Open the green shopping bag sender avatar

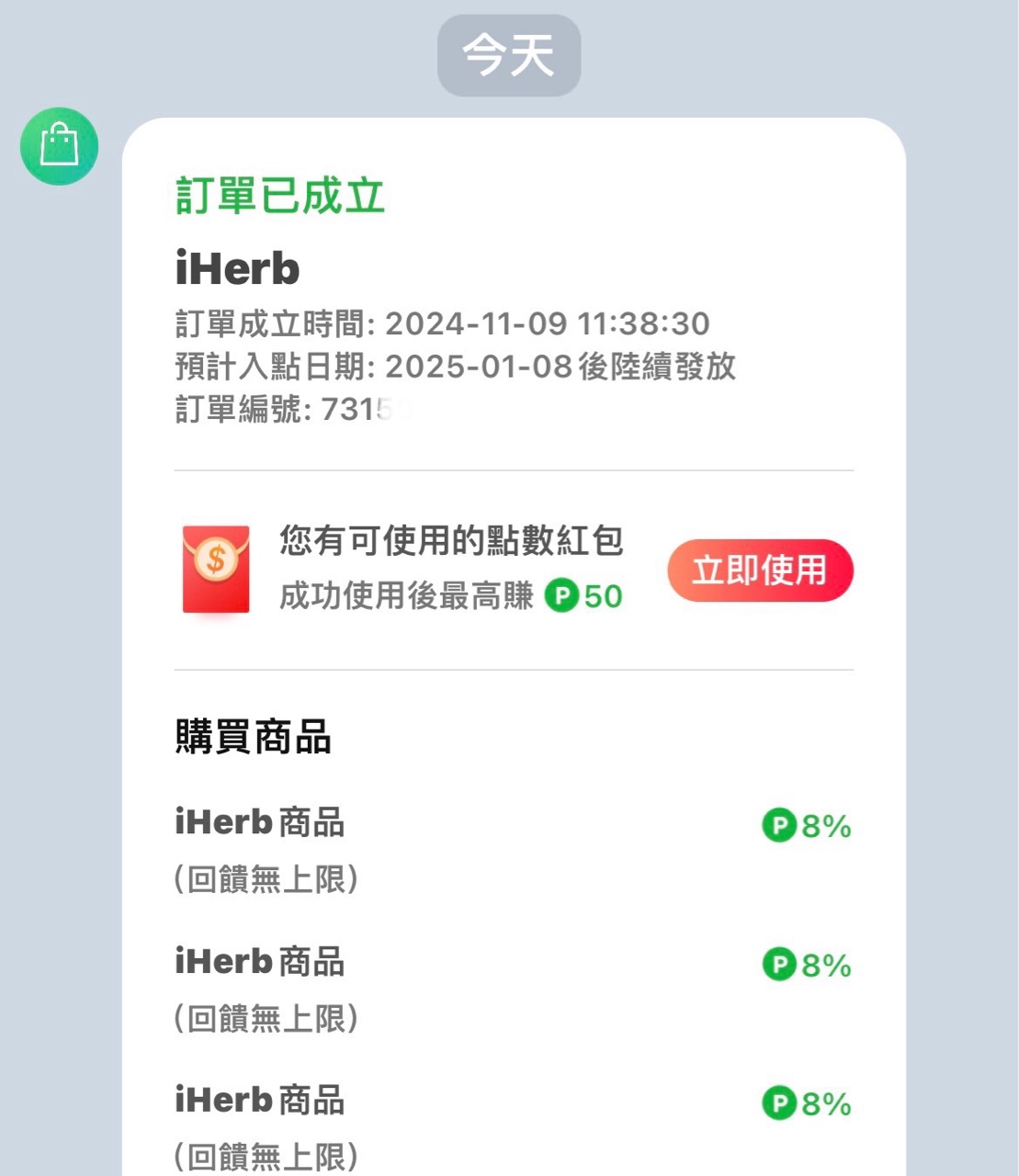(x=60, y=147)
